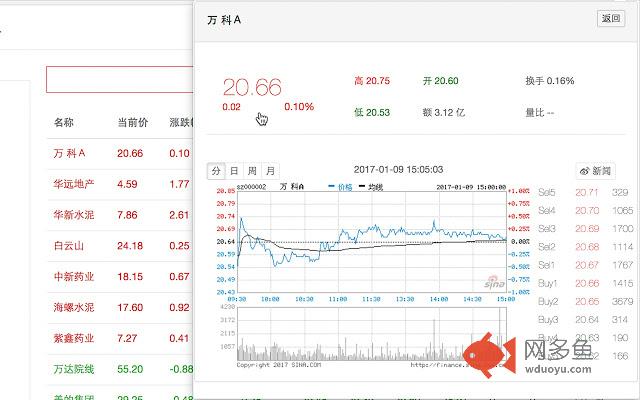Open the 紫鑫药业 stock row
640x400 pixels.
click(x=74, y=339)
